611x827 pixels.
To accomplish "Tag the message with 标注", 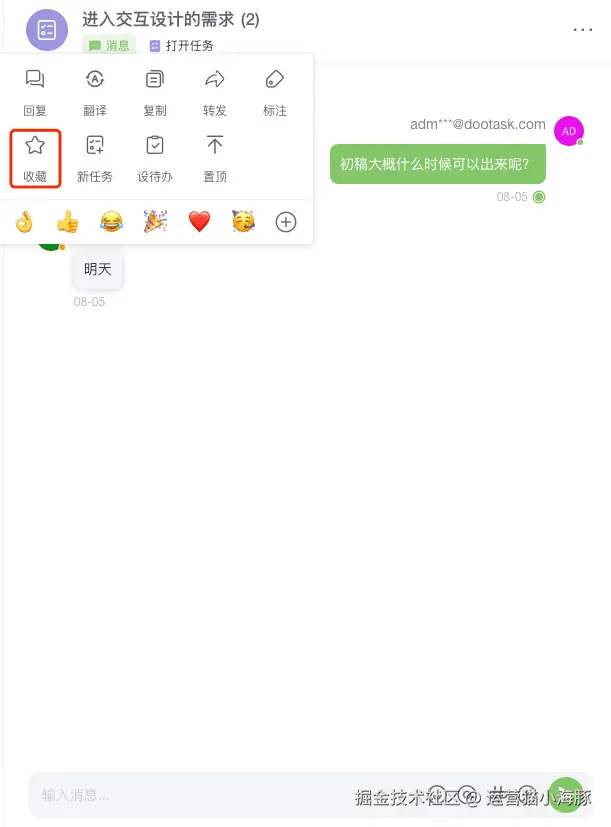I will pyautogui.click(x=275, y=91).
